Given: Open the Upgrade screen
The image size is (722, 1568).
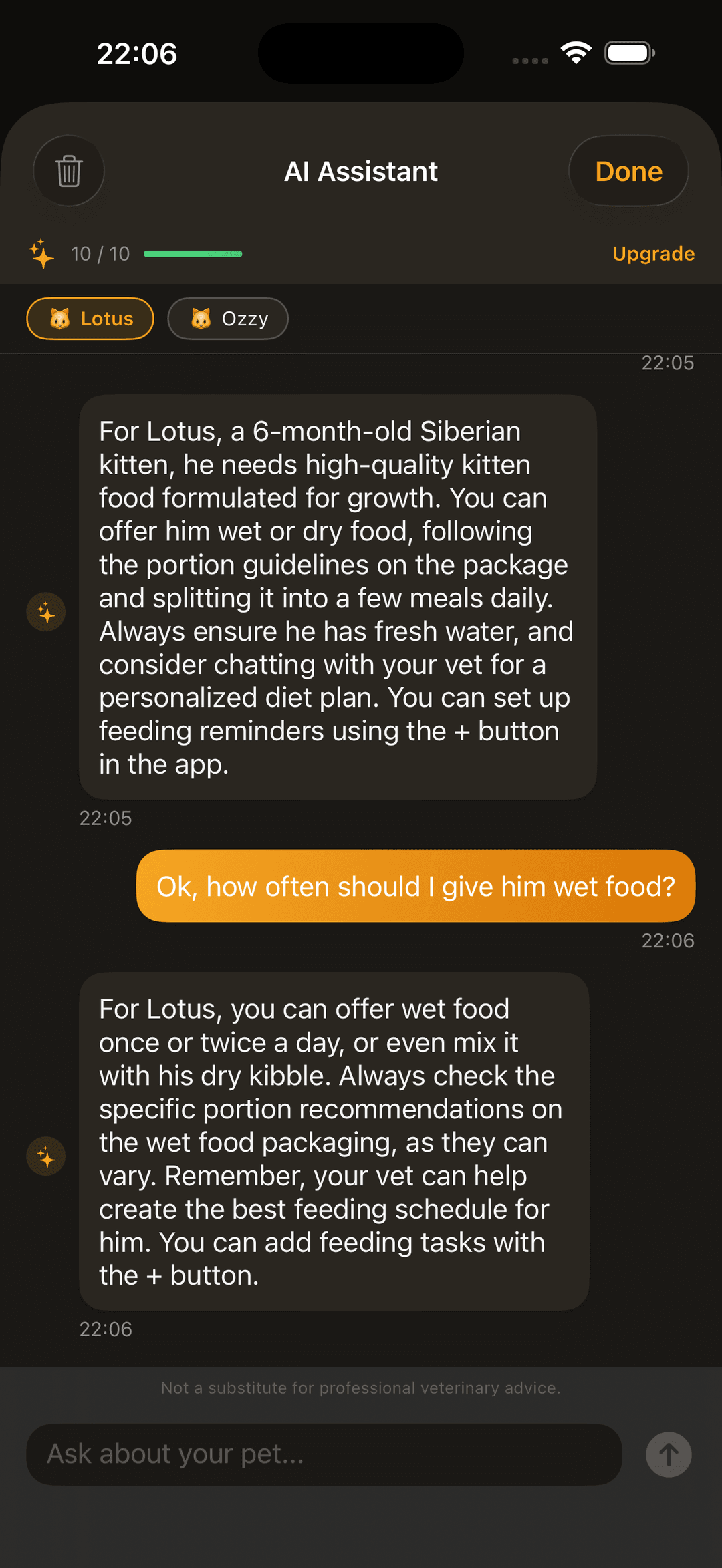Looking at the screenshot, I should (653, 253).
